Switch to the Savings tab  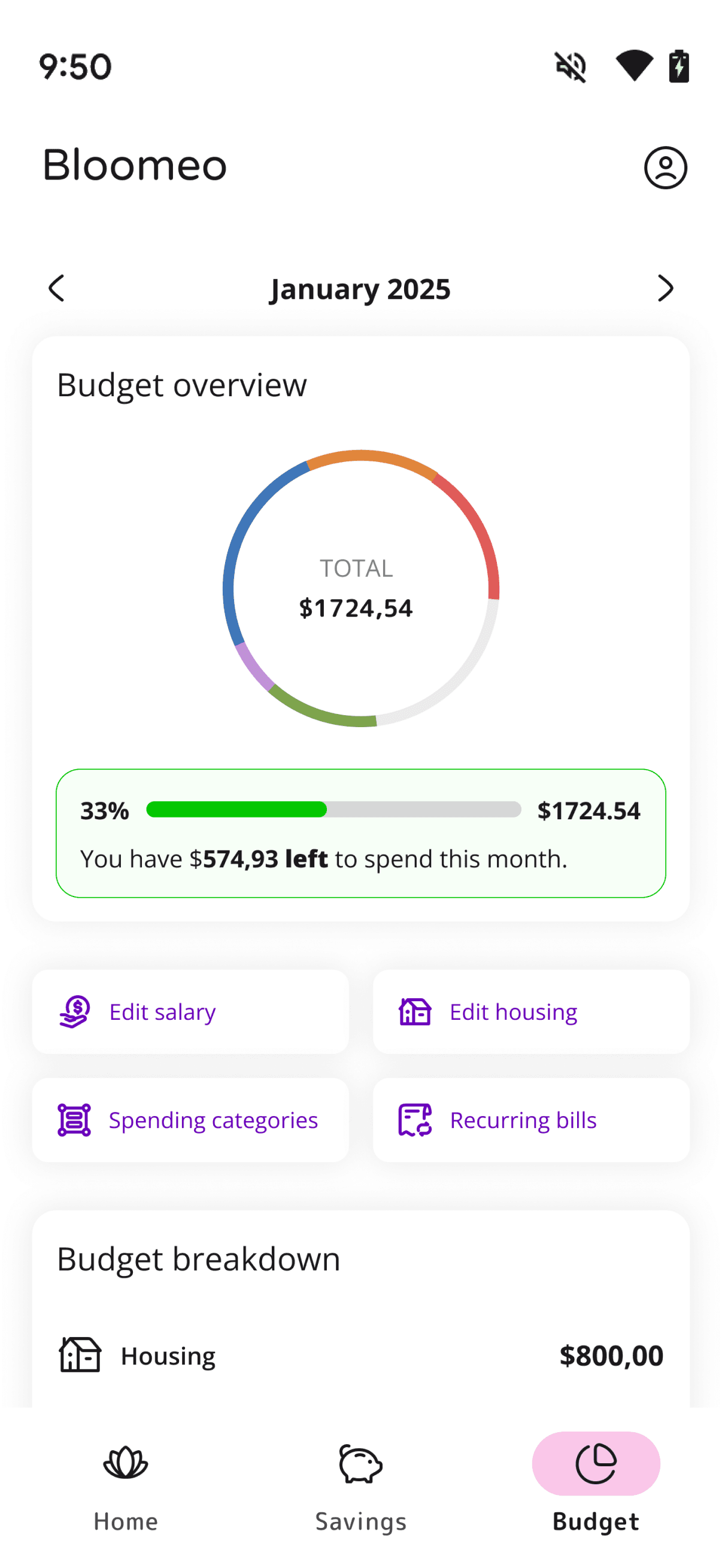tap(360, 1491)
